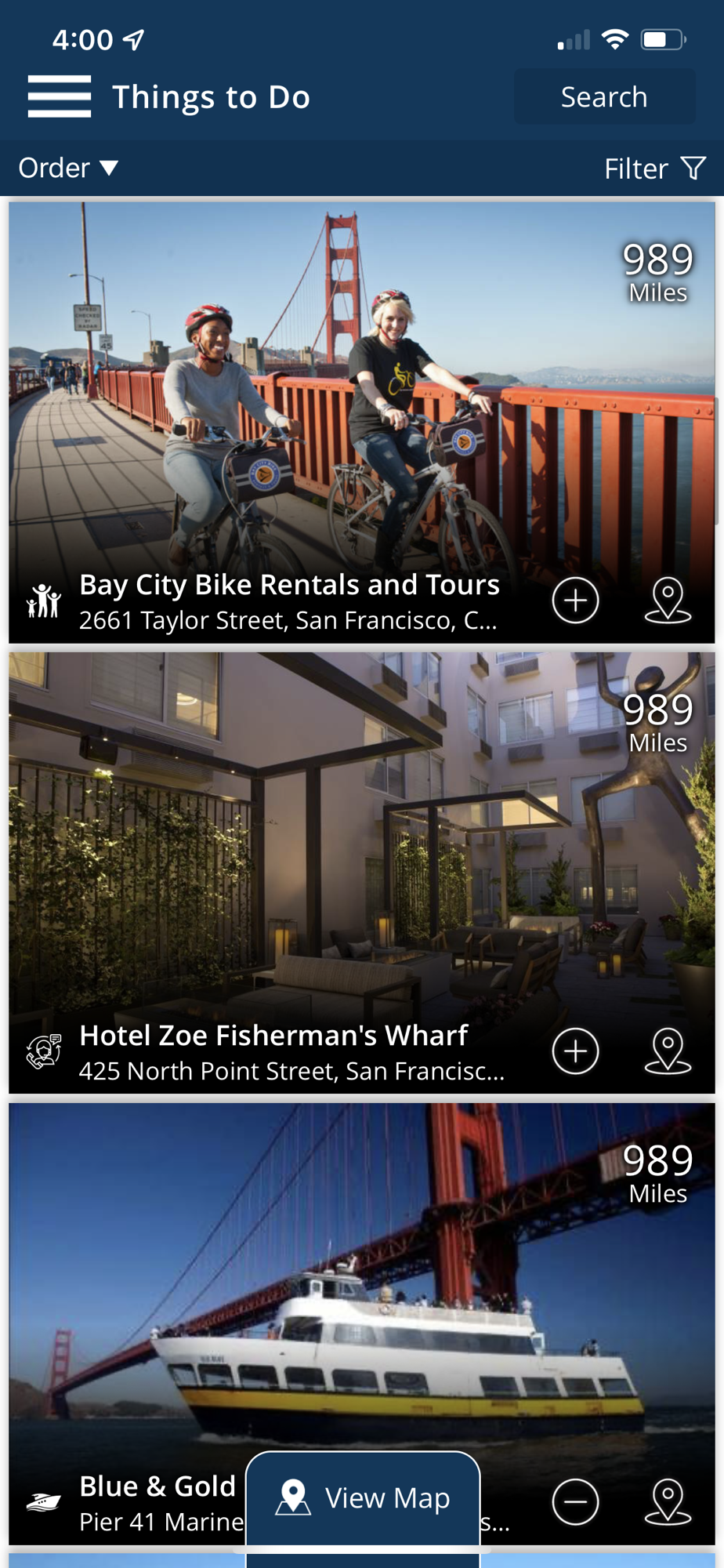The image size is (724, 1568).
Task: Expand the Order sorting dropdown
Action: coord(68,168)
